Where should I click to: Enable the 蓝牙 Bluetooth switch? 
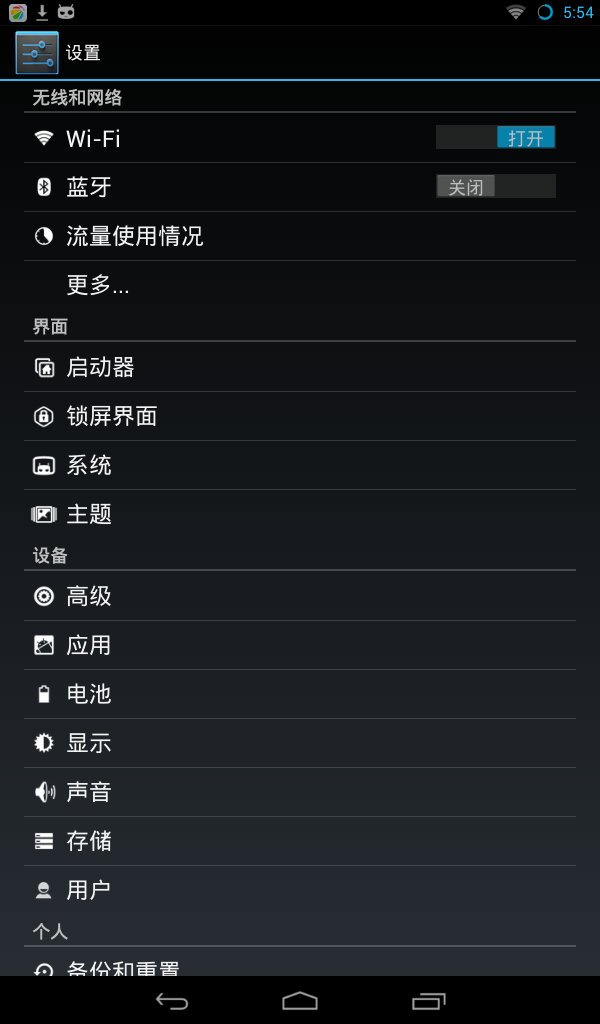tap(495, 187)
